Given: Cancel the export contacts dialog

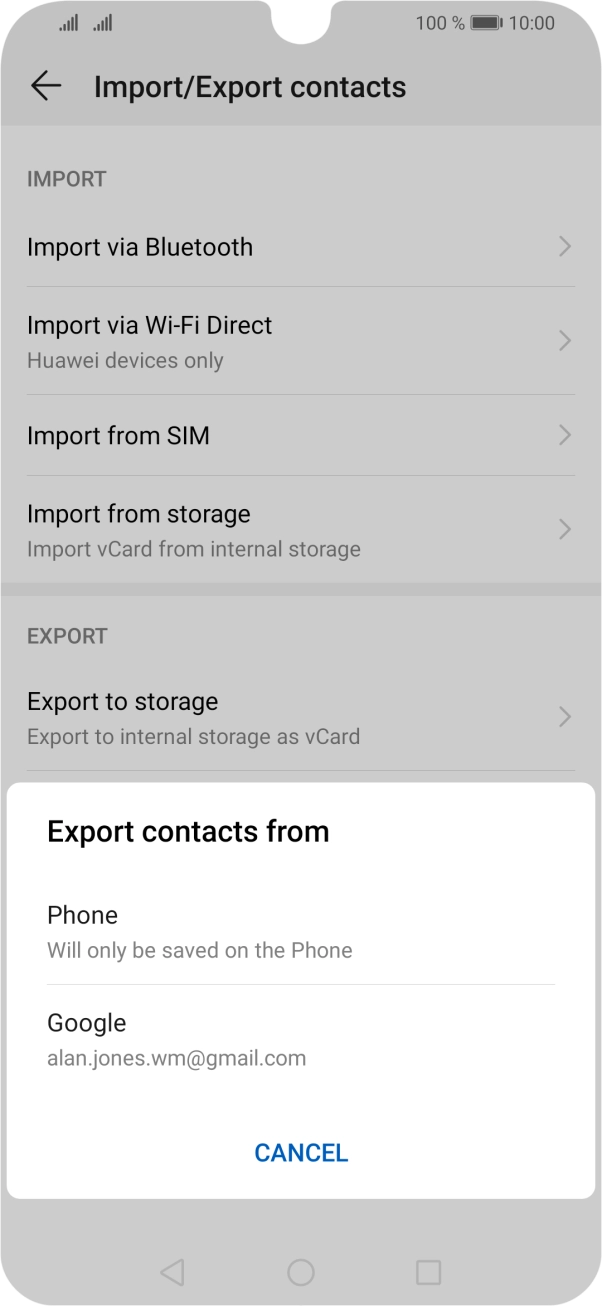Looking at the screenshot, I should [x=301, y=1153].
